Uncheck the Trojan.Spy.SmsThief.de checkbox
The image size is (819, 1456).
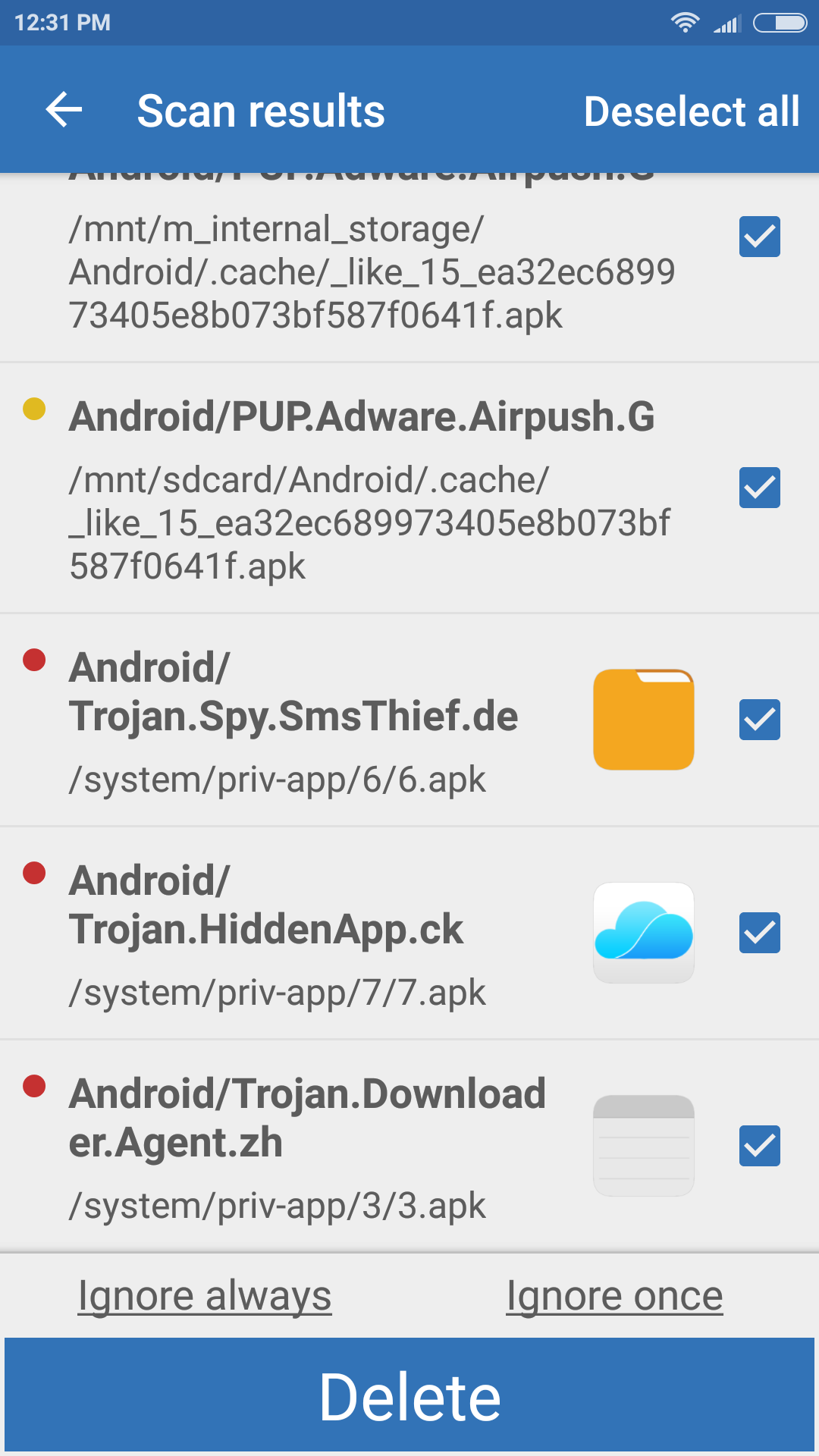coord(759,720)
